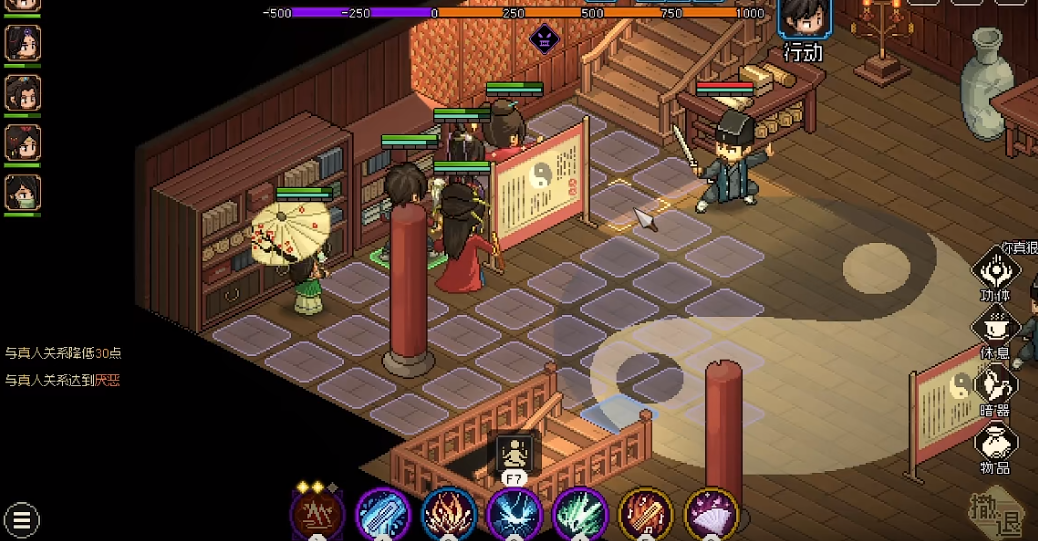Select the first red skill with stars
1038x541 pixels.
[x=318, y=515]
